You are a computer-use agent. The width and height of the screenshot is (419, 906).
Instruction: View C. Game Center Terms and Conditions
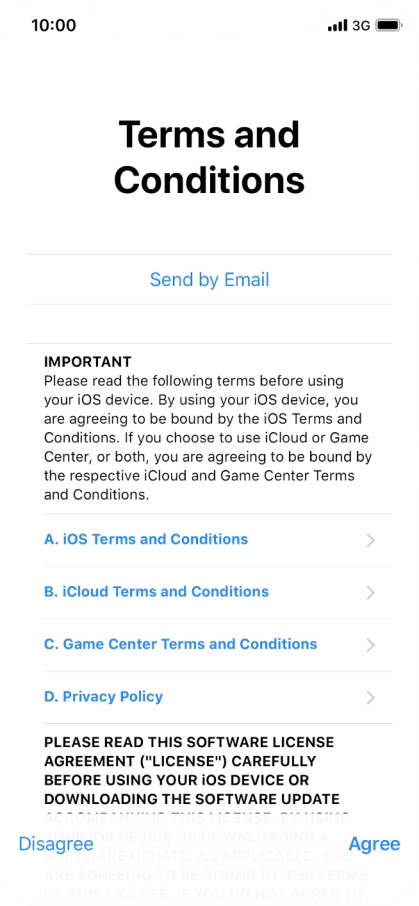point(209,644)
